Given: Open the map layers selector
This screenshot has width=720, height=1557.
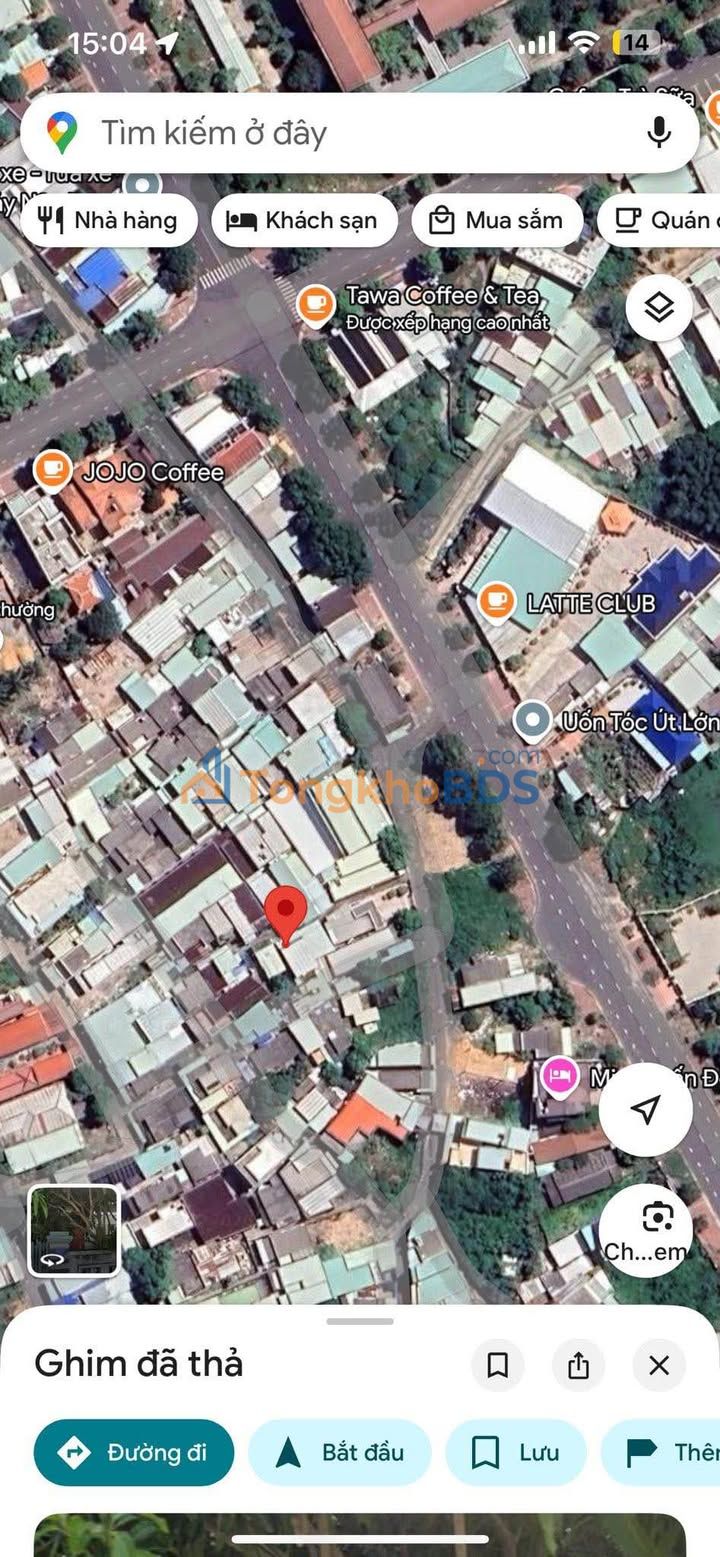Looking at the screenshot, I should tap(659, 308).
